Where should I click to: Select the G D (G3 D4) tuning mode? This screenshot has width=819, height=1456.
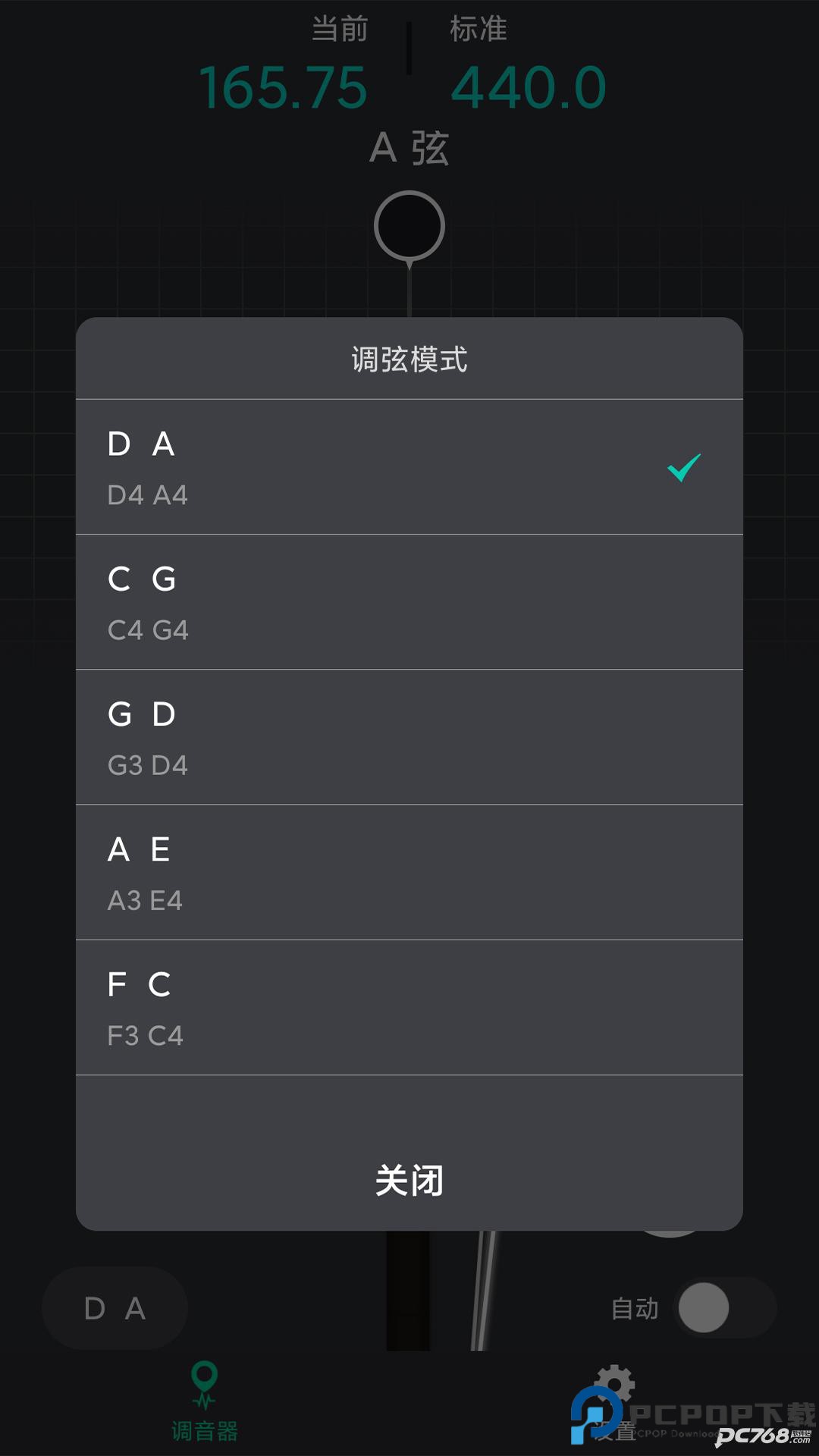tap(409, 736)
